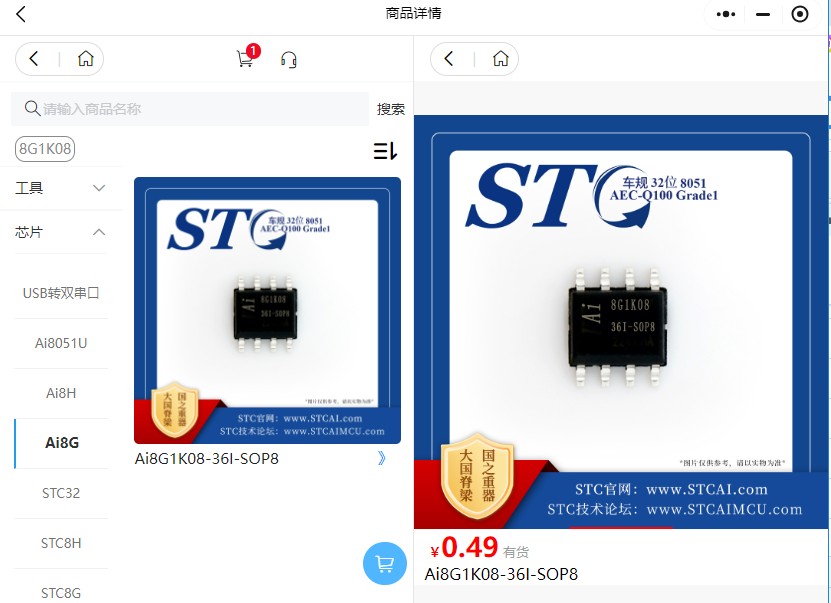The width and height of the screenshot is (831, 603).
Task: Select the Ai8051U subcategory
Action: (x=62, y=343)
